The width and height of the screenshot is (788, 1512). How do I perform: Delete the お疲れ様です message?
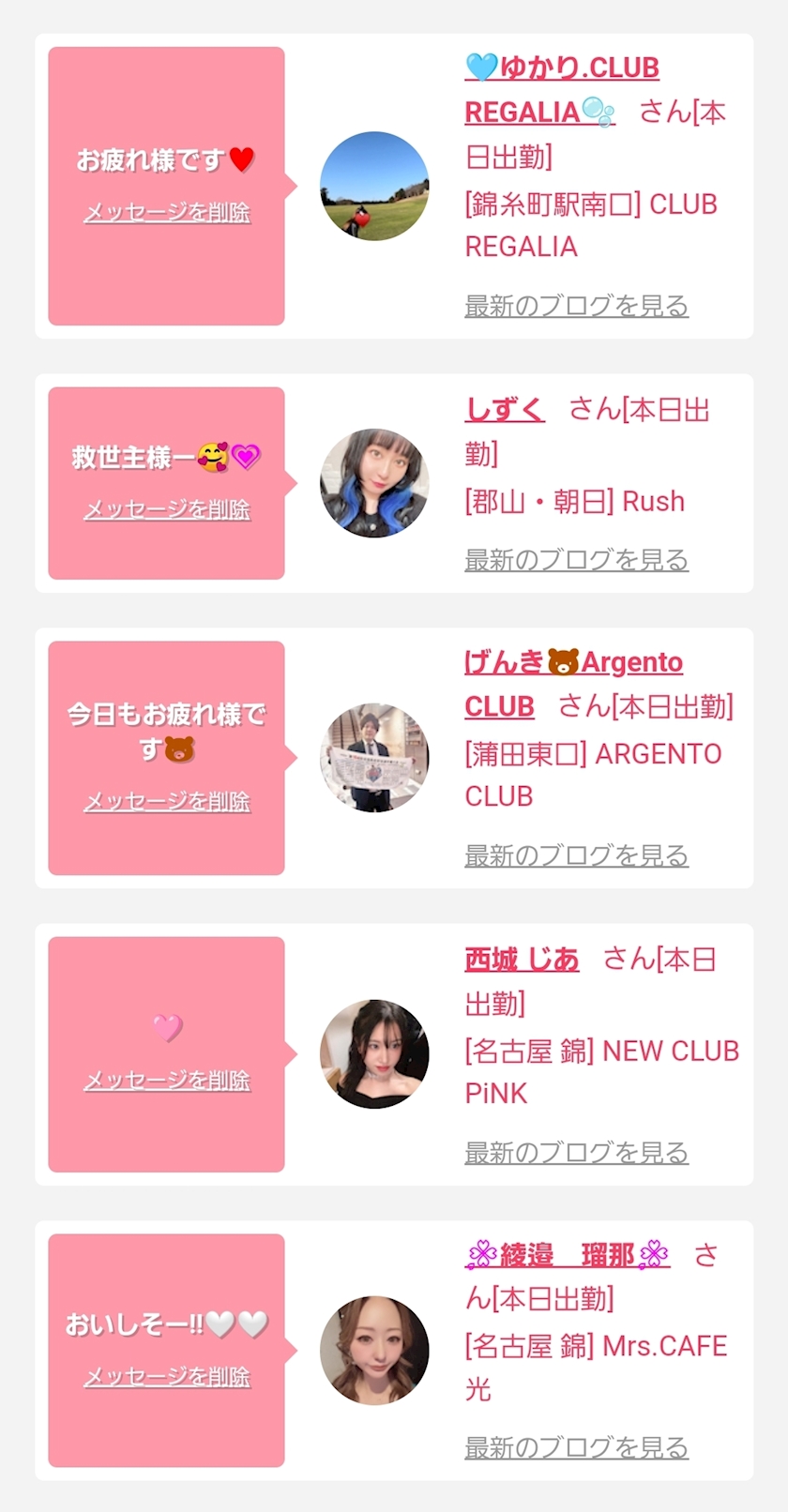(x=167, y=213)
